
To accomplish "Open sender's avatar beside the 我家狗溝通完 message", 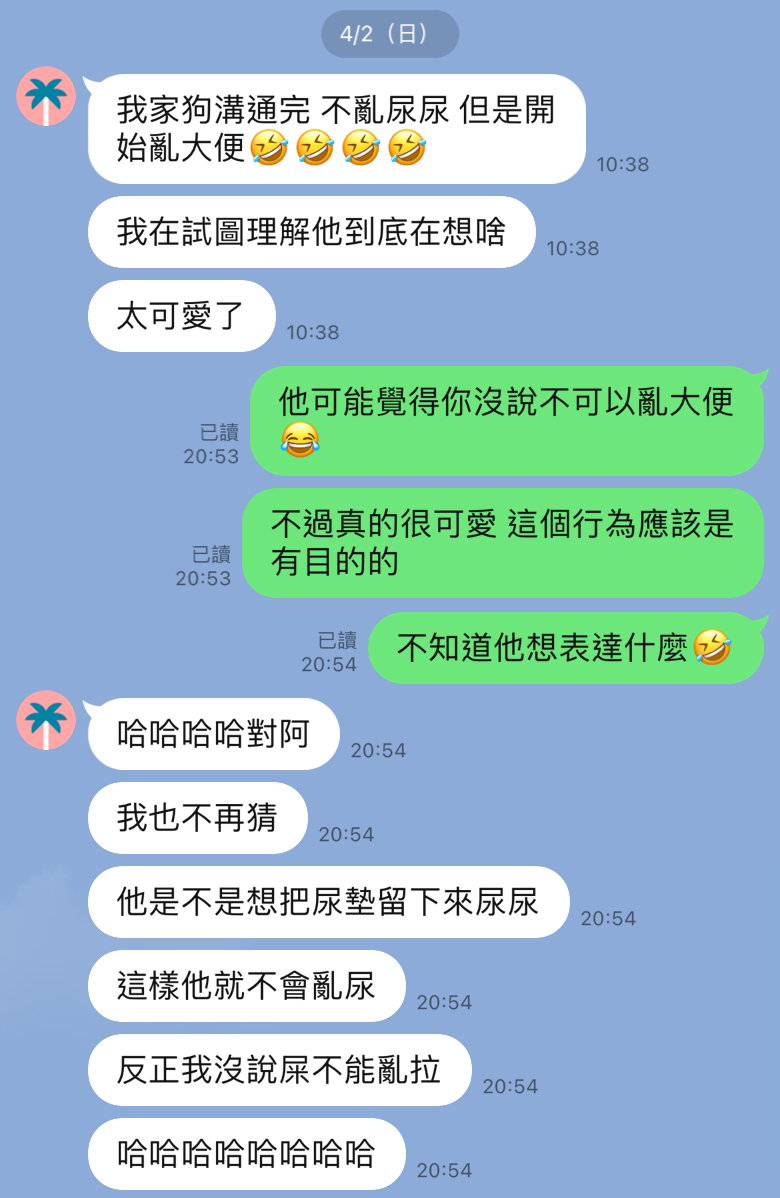I will click(x=46, y=97).
